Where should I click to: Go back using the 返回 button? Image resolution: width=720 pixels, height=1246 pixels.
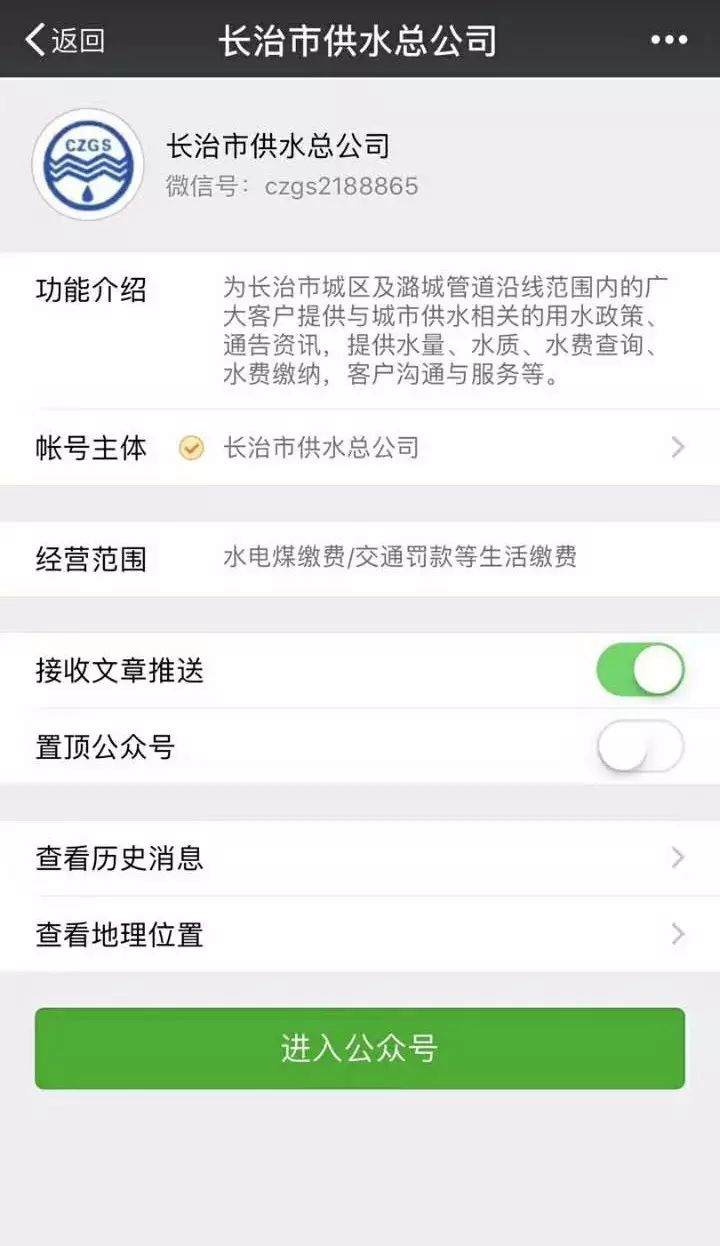(x=65, y=40)
